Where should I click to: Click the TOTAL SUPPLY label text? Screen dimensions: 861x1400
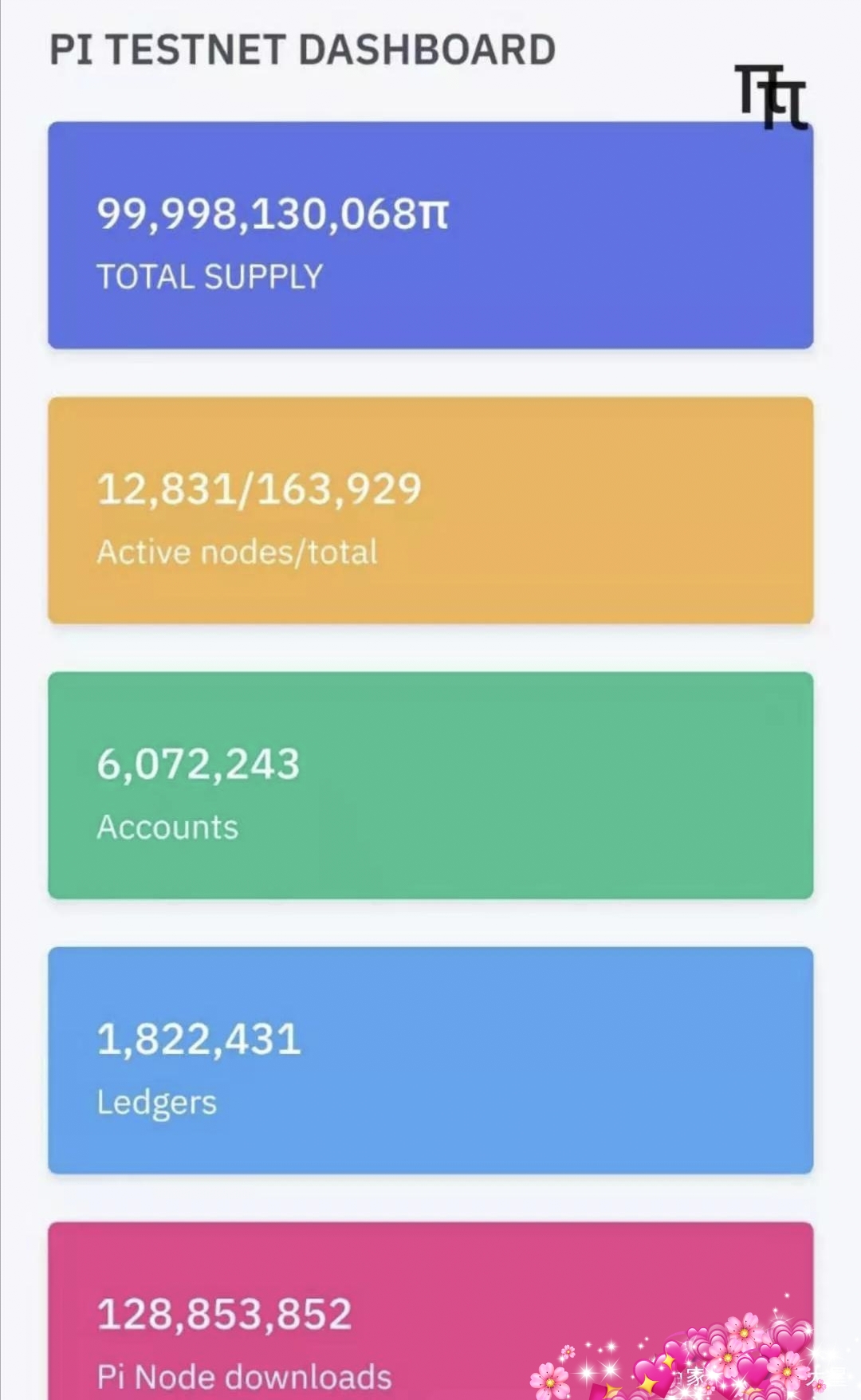coord(209,277)
